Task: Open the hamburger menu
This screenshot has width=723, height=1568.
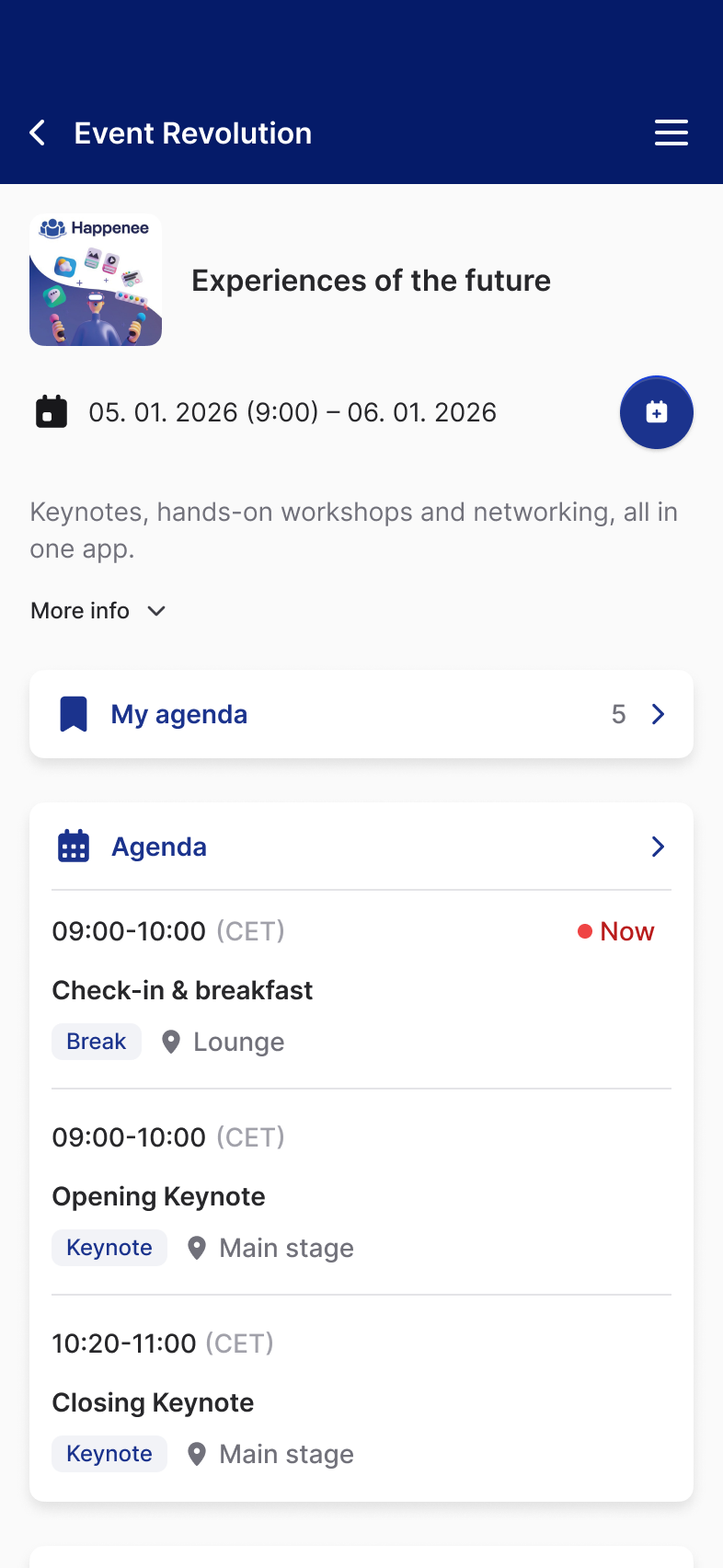Action: [671, 133]
